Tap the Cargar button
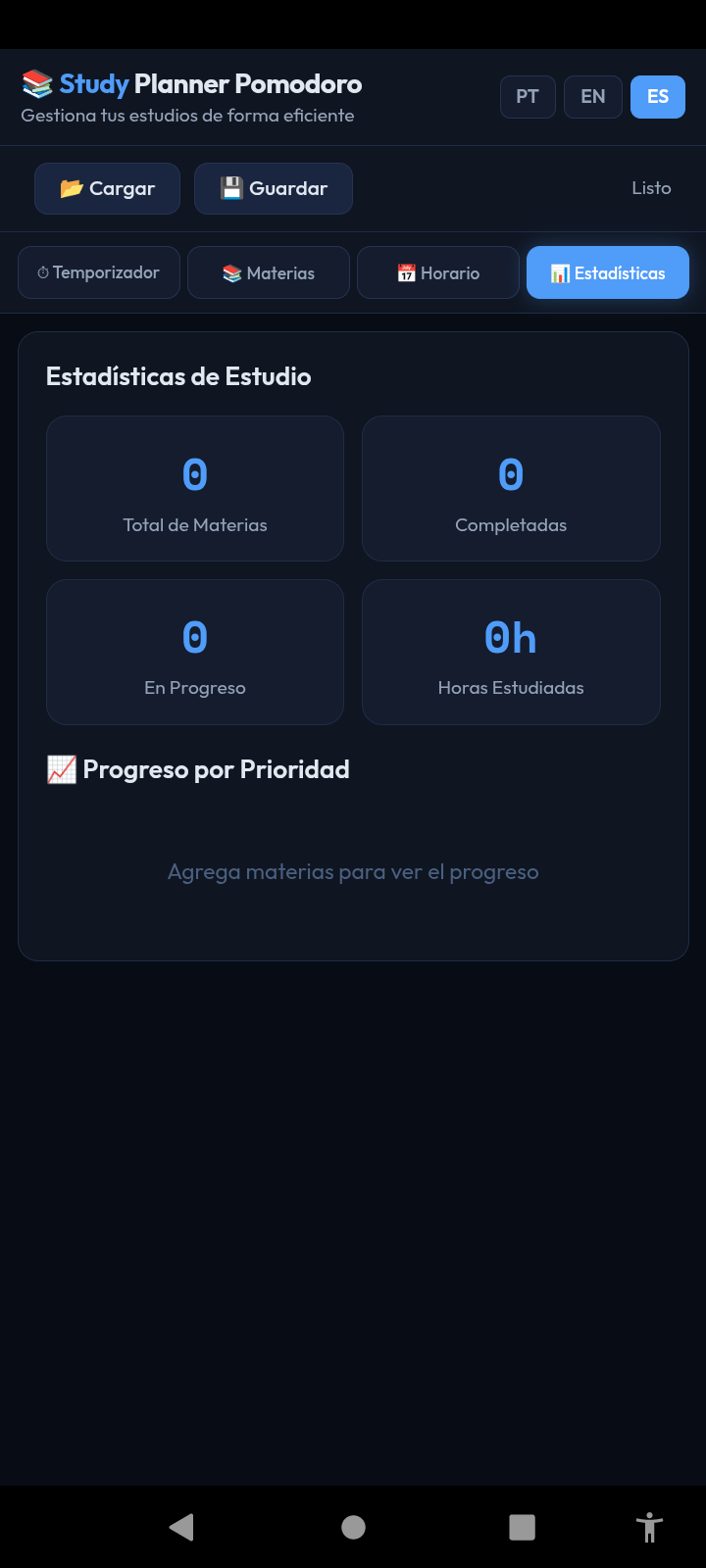The width and height of the screenshot is (706, 1568). (107, 188)
